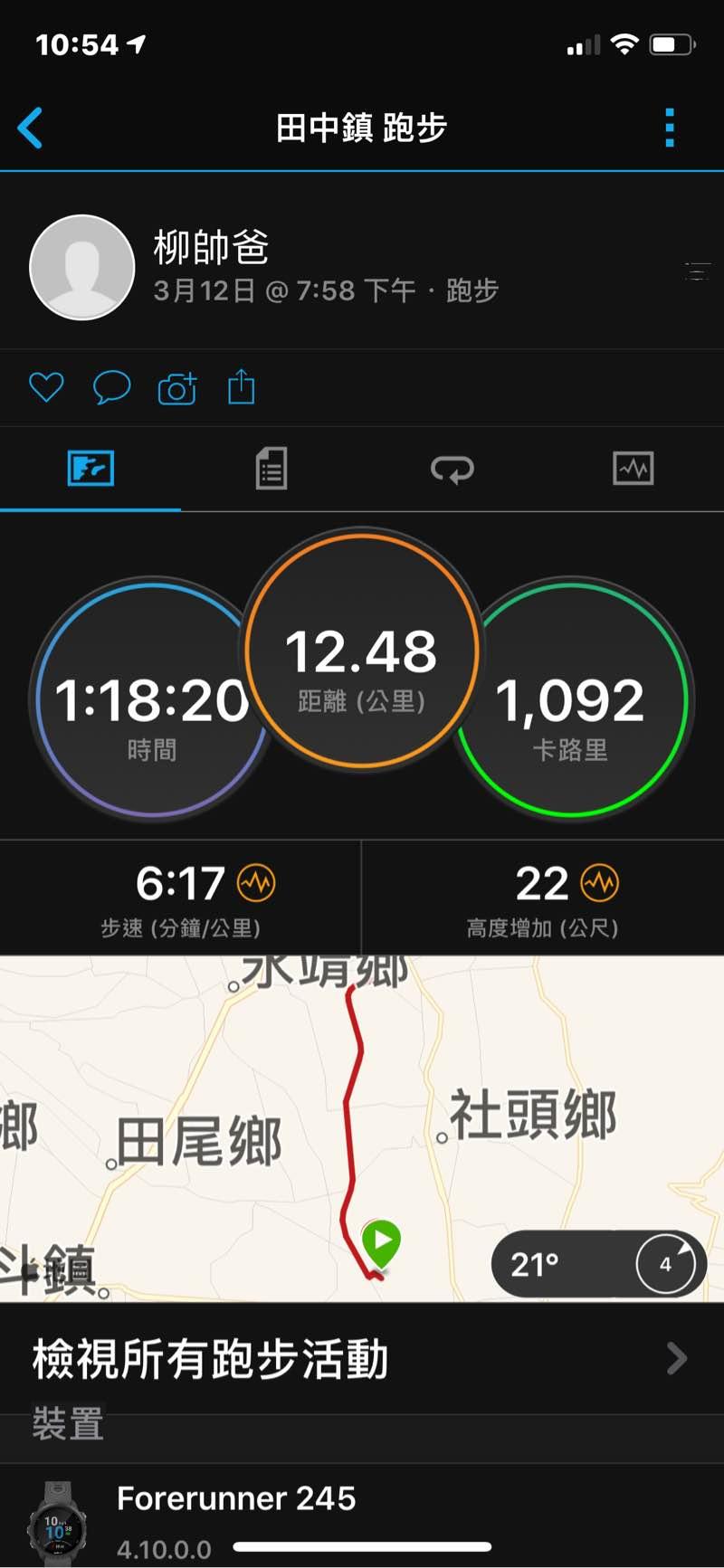Open the 21° weather widget
Image resolution: width=724 pixels, height=1568 pixels.
[597, 1264]
